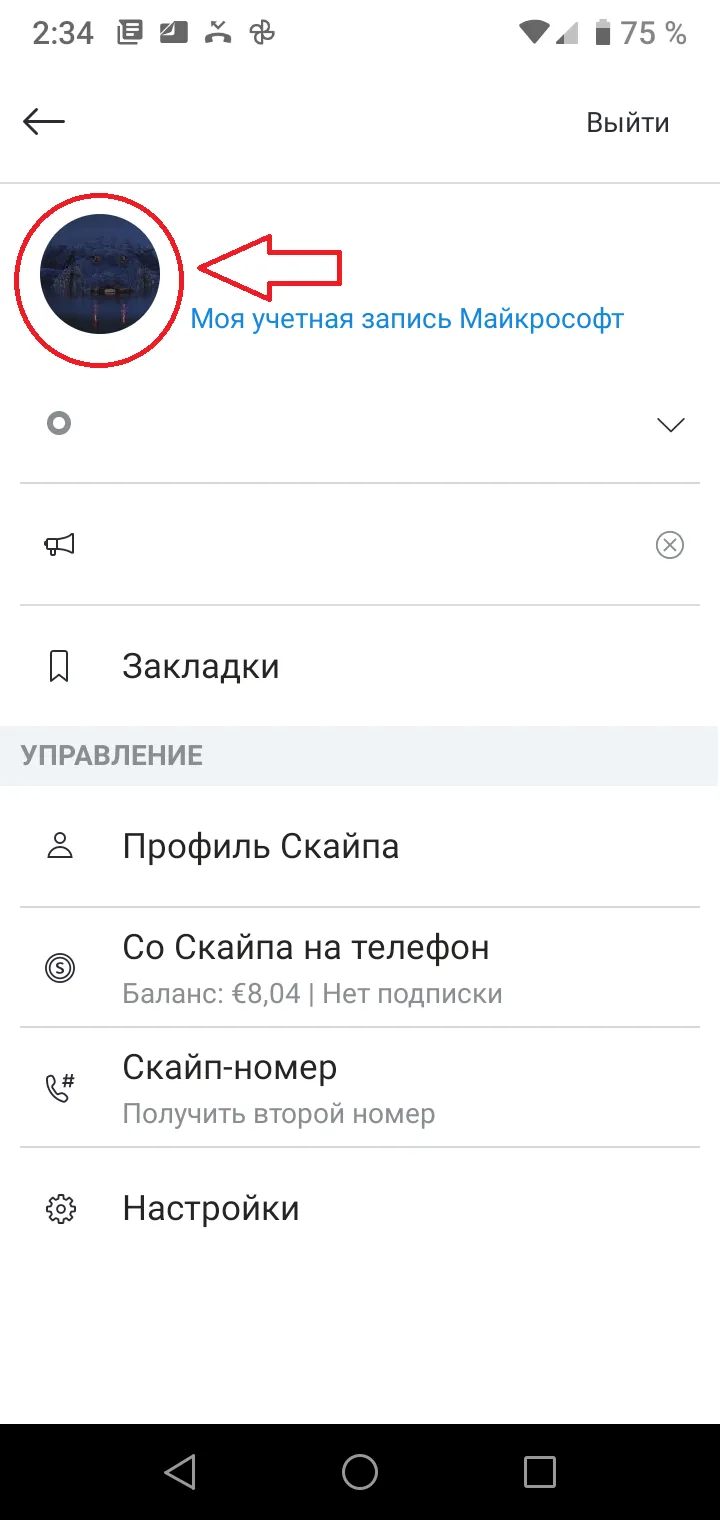Image resolution: width=720 pixels, height=1520 pixels.
Task: Clear the mood message
Action: (669, 545)
